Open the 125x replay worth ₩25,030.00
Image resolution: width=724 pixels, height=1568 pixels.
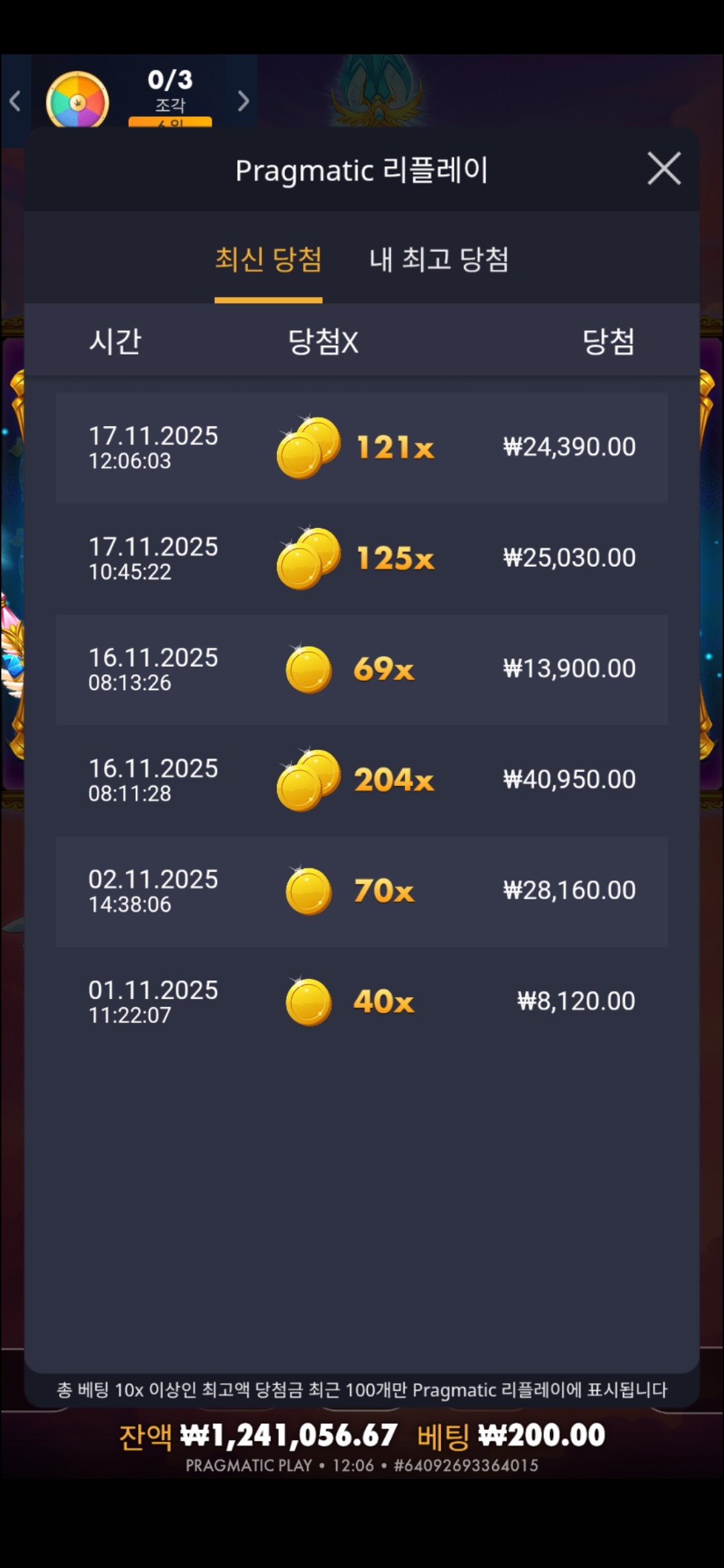(362, 558)
